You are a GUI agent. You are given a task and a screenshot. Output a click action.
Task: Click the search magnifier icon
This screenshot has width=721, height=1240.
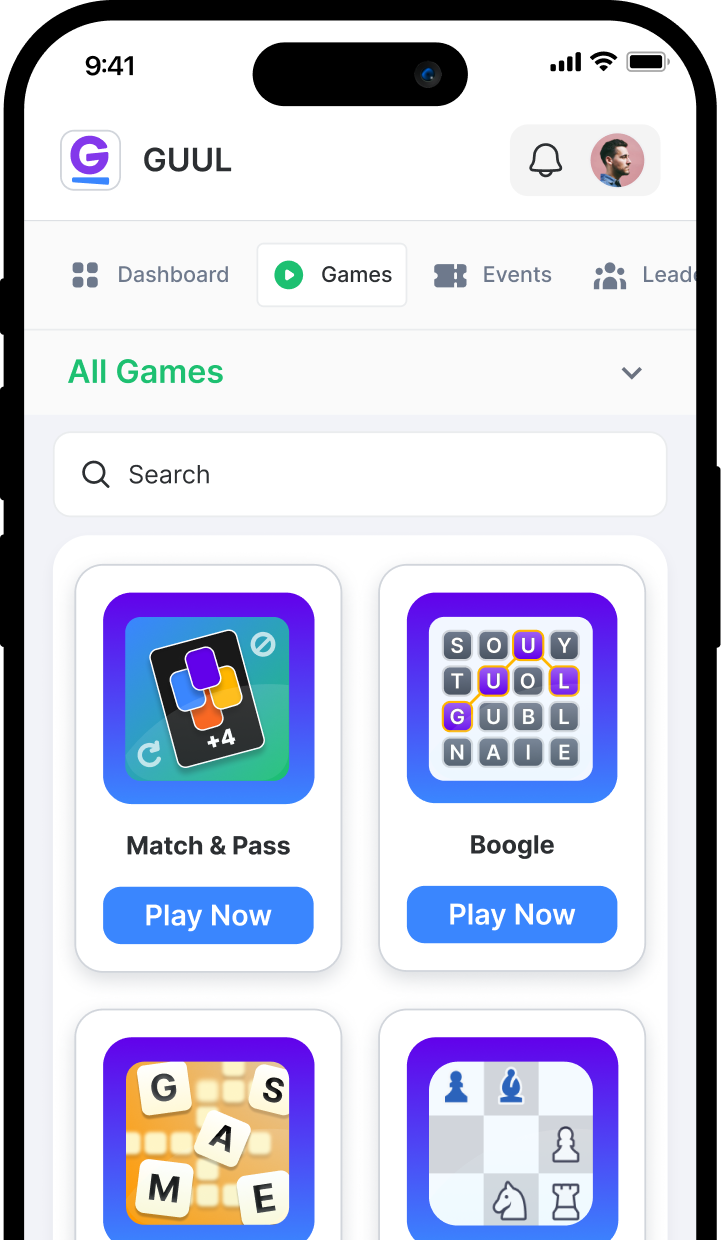(x=95, y=474)
